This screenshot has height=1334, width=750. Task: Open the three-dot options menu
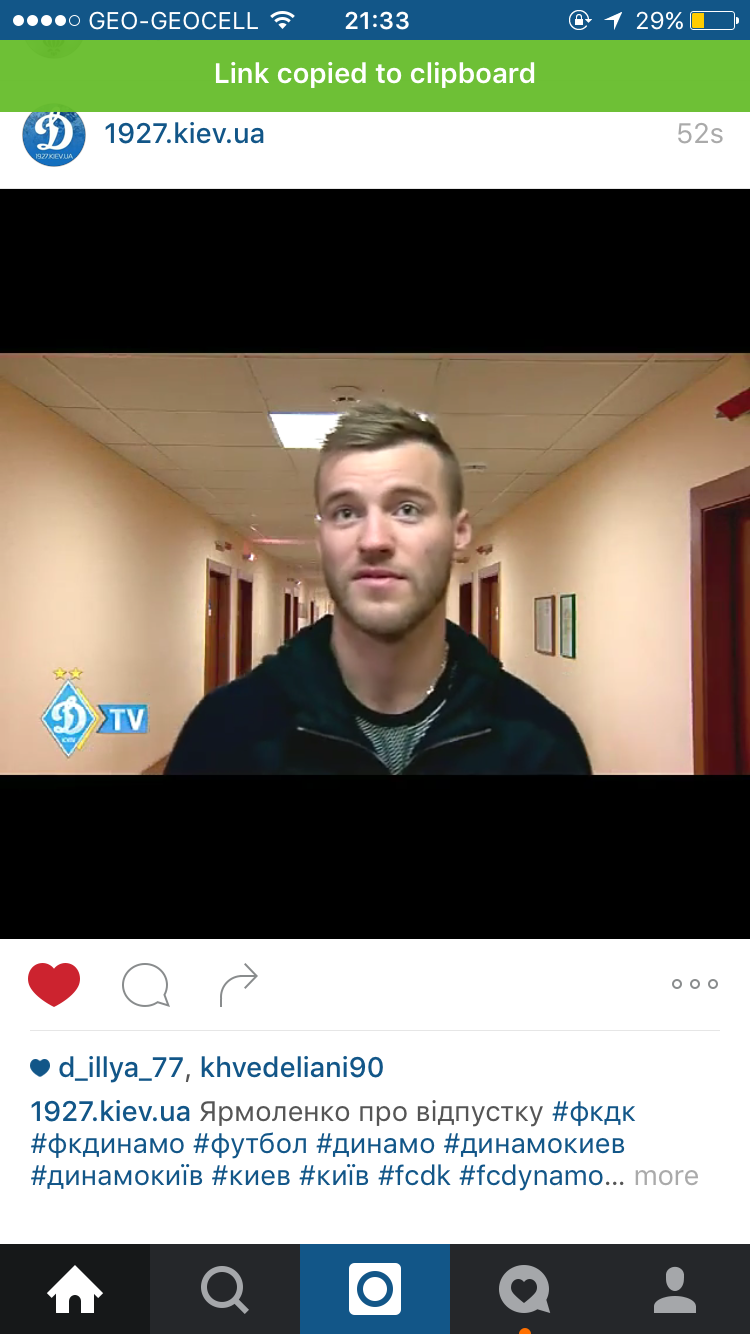[694, 984]
